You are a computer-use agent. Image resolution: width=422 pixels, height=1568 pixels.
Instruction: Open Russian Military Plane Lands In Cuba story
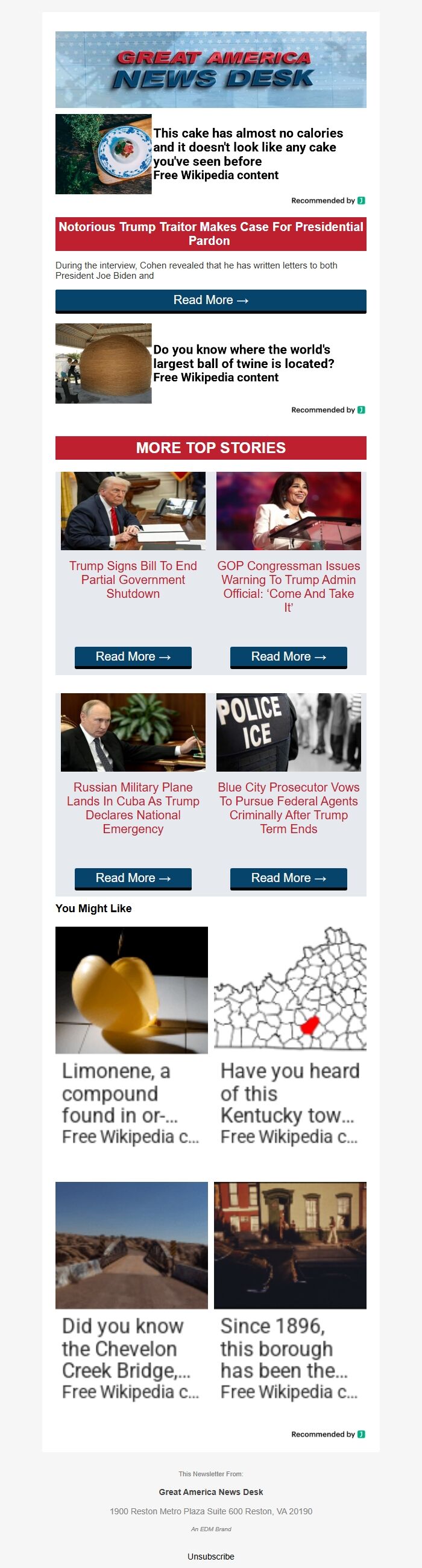[x=133, y=808]
